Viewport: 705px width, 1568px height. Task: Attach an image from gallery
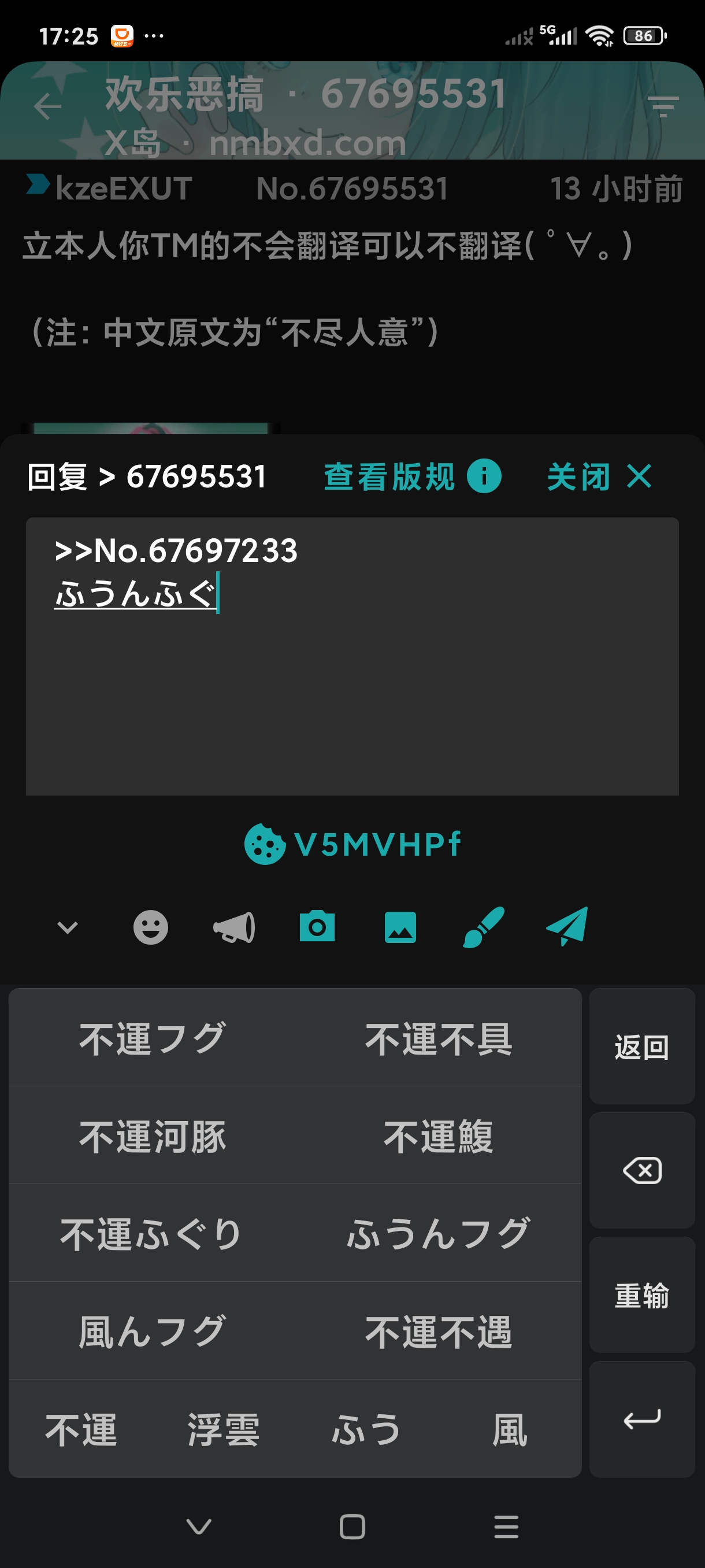[x=400, y=926]
